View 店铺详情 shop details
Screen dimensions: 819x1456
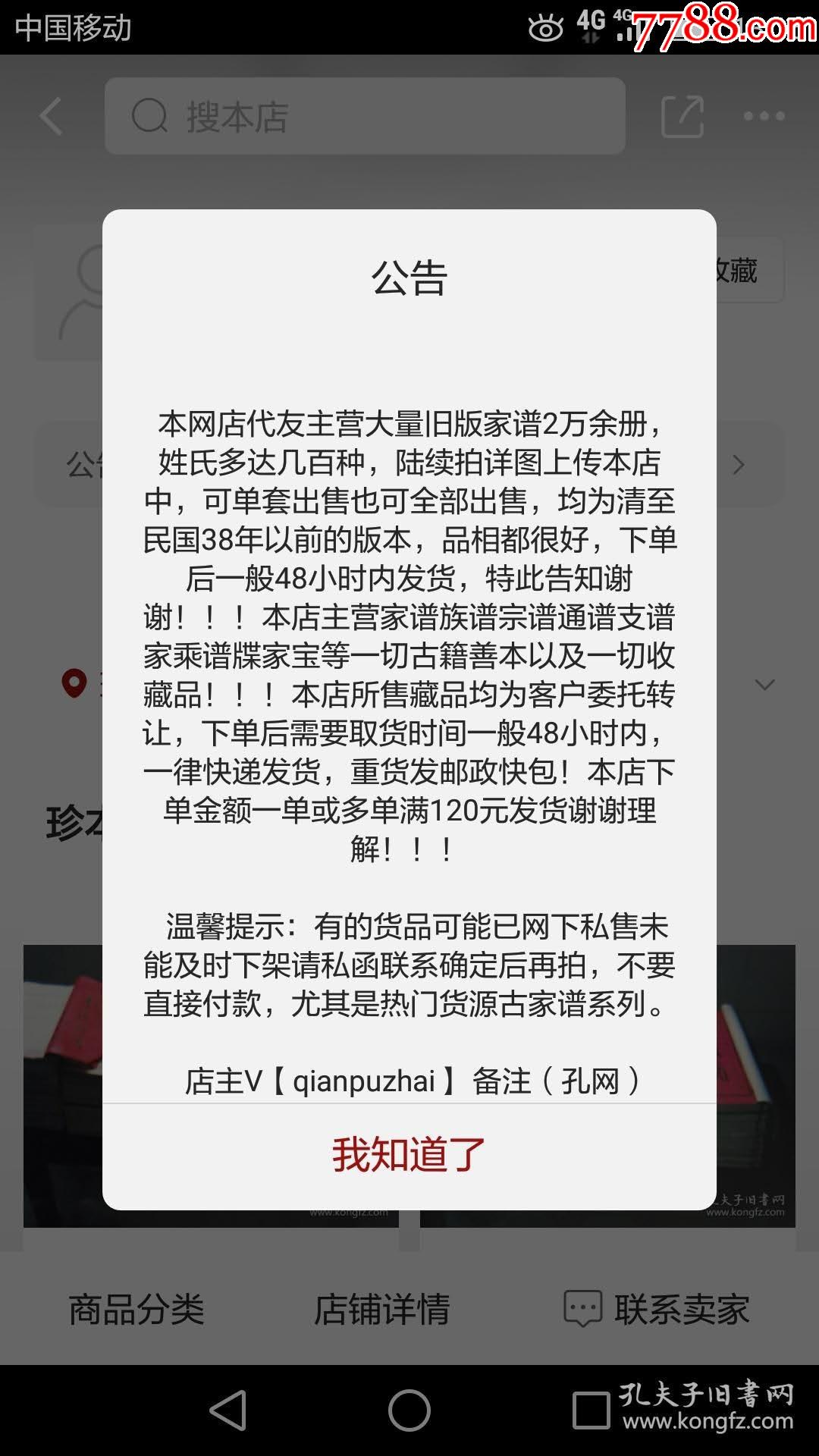pos(382,1310)
